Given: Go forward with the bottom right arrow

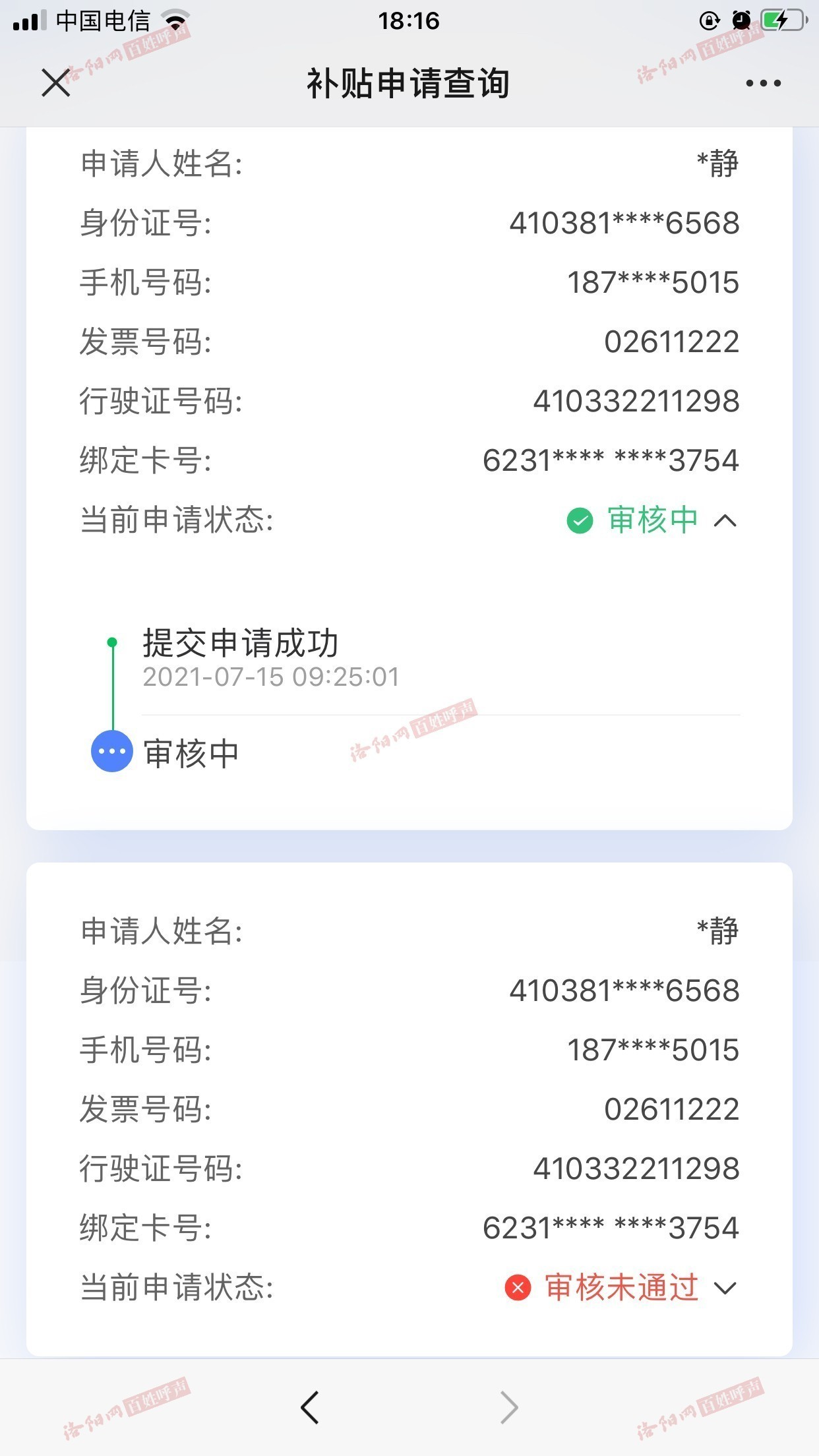Looking at the screenshot, I should [x=508, y=1408].
